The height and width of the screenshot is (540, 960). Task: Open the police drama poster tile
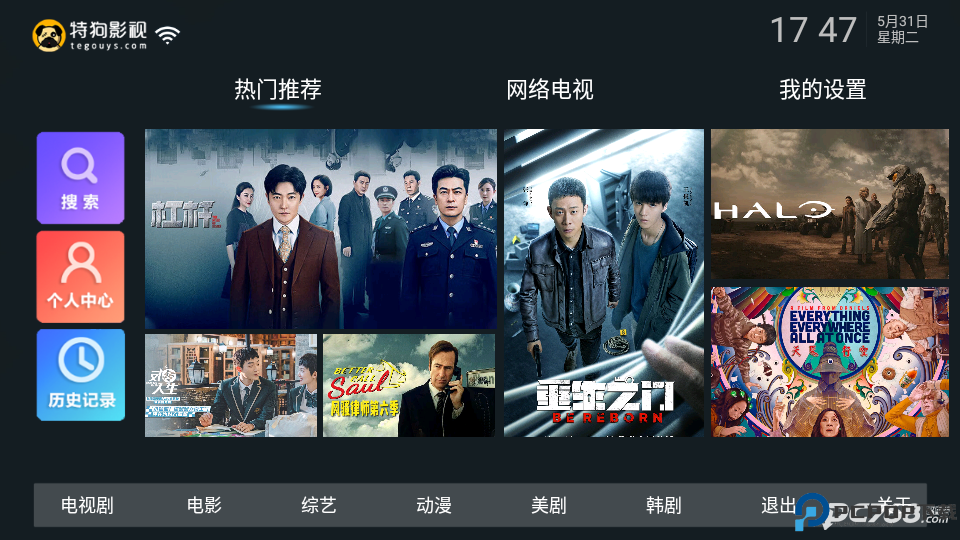click(x=320, y=229)
